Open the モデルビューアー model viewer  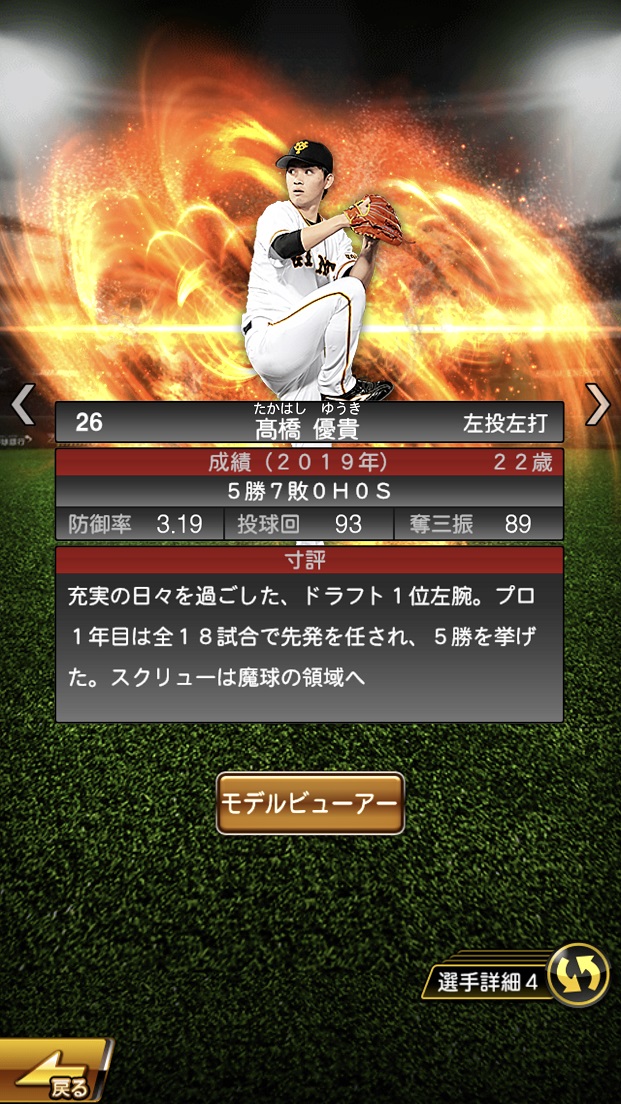coord(310,803)
